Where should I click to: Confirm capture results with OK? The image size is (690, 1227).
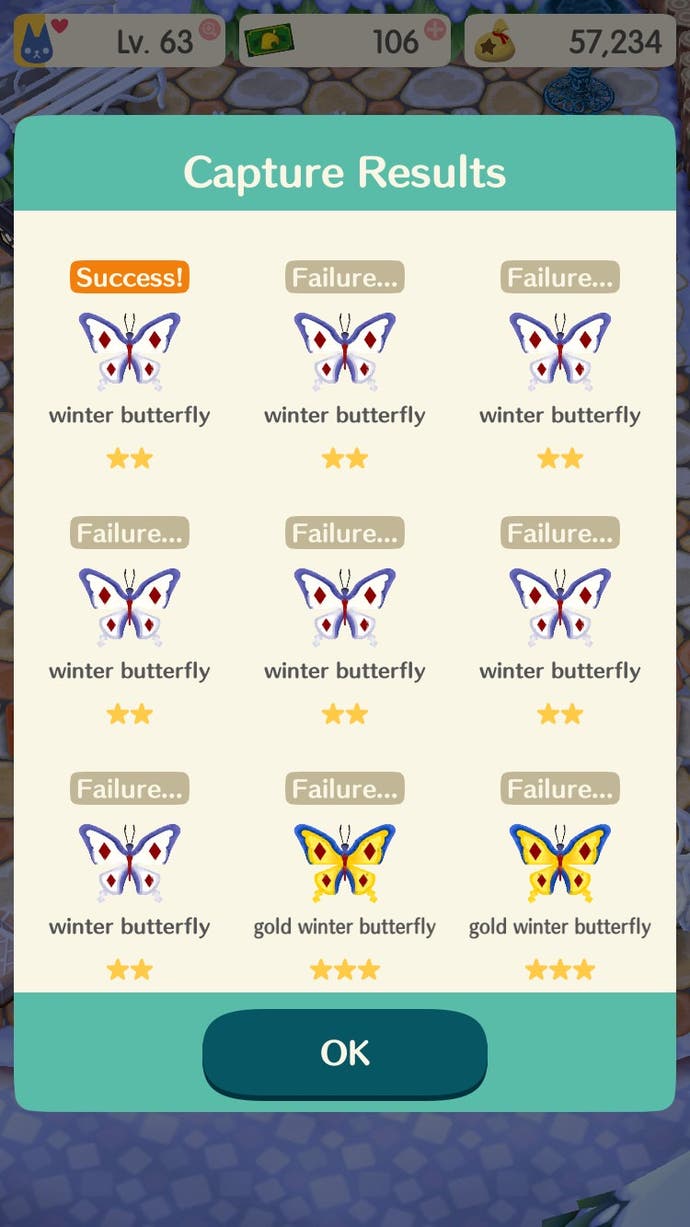coord(345,1053)
